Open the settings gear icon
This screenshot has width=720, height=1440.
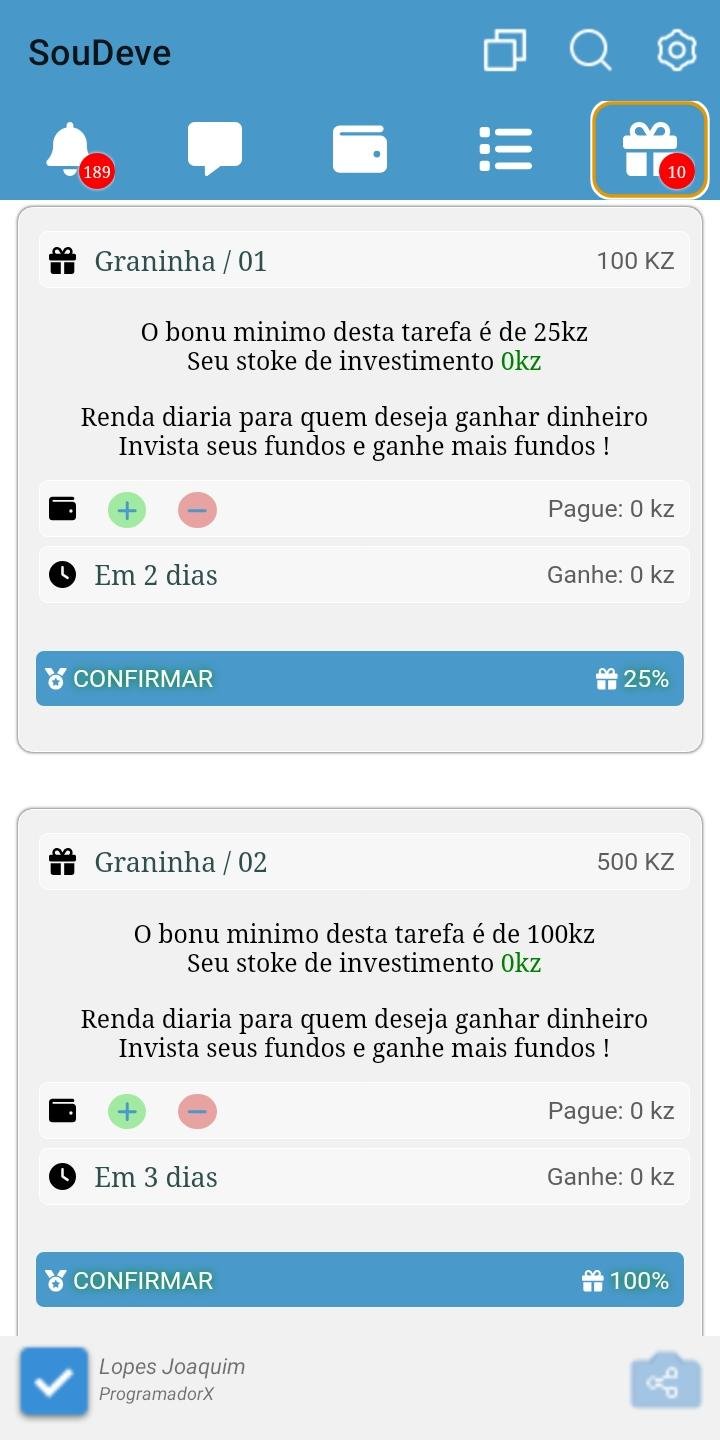(x=677, y=50)
